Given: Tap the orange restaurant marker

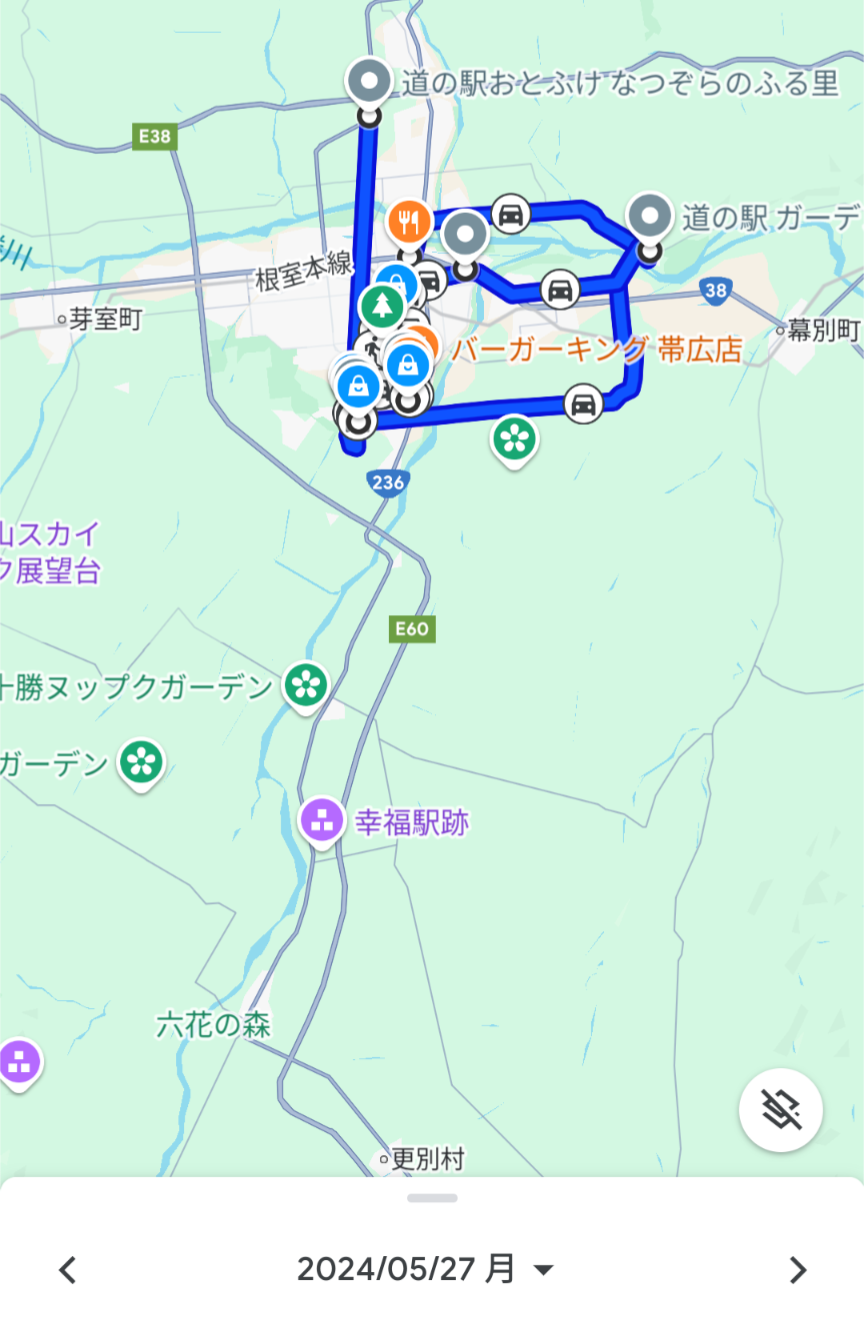Looking at the screenshot, I should pyautogui.click(x=408, y=222).
